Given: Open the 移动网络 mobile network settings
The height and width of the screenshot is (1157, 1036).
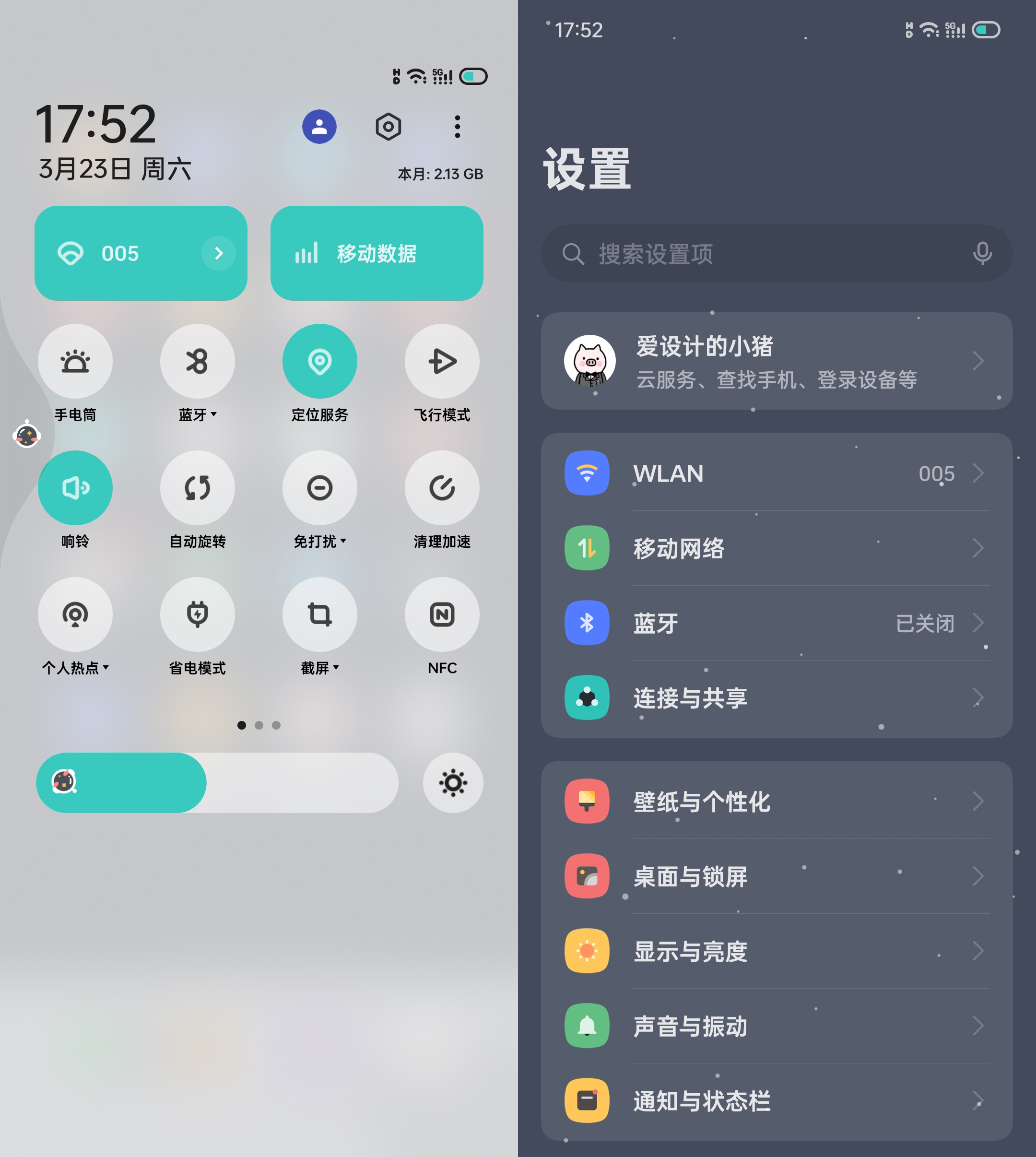Looking at the screenshot, I should pos(776,548).
